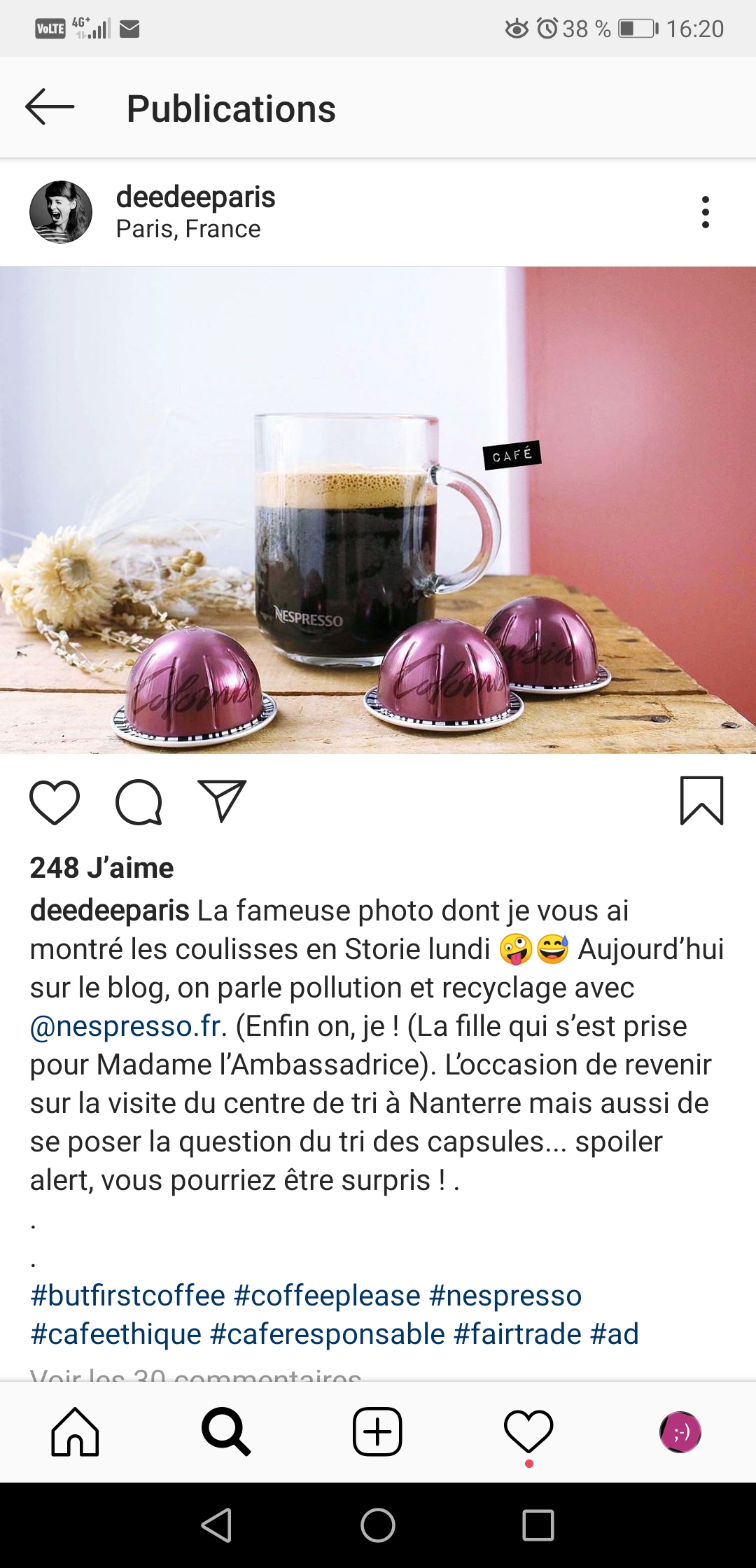Bookmark this post
The width and height of the screenshot is (756, 1568).
click(701, 801)
